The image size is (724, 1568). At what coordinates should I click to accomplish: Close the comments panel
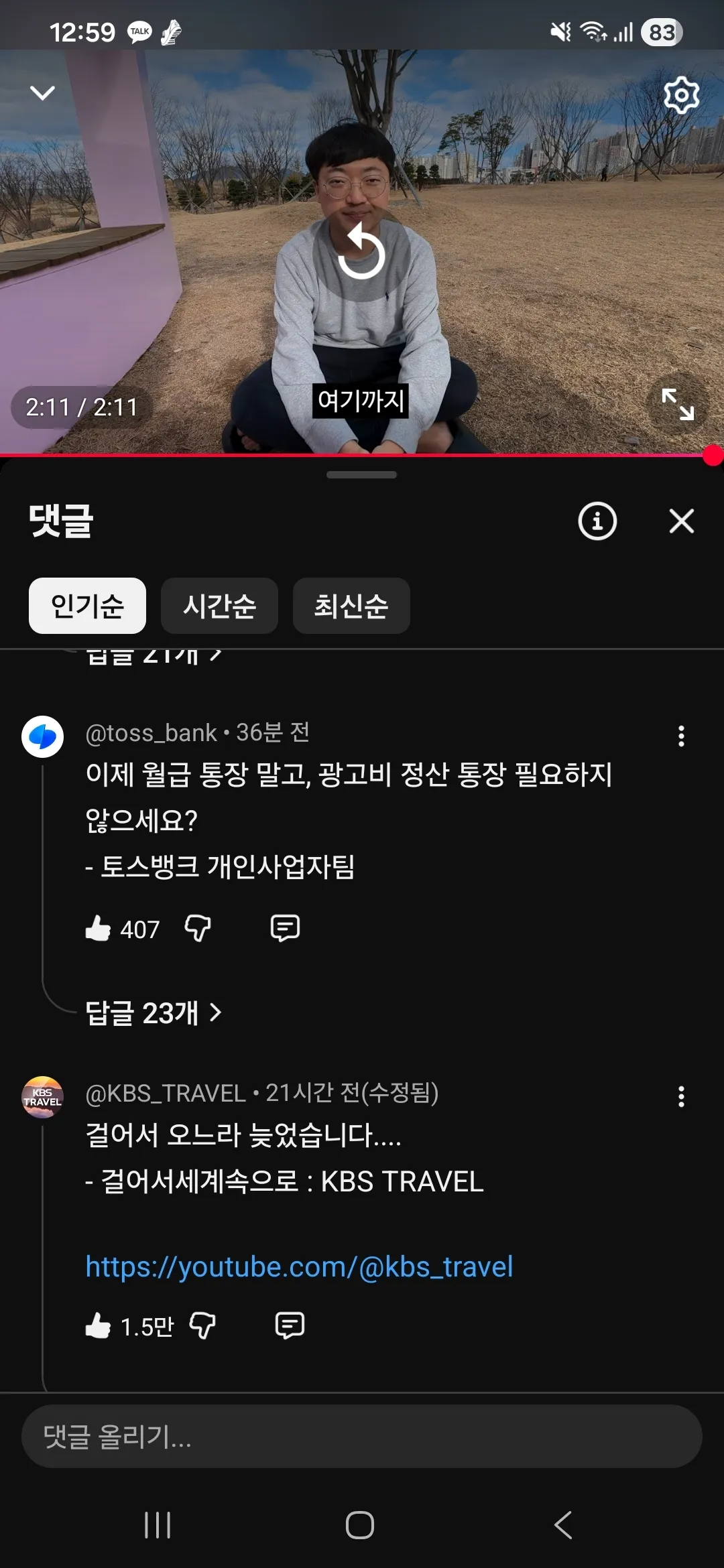click(681, 521)
